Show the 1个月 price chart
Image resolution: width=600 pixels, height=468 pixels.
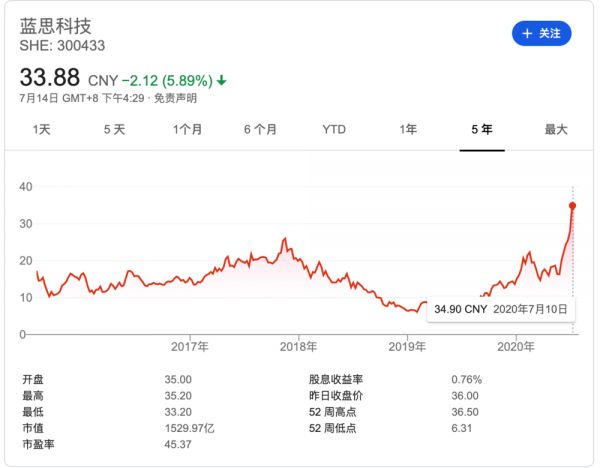pyautogui.click(x=188, y=129)
